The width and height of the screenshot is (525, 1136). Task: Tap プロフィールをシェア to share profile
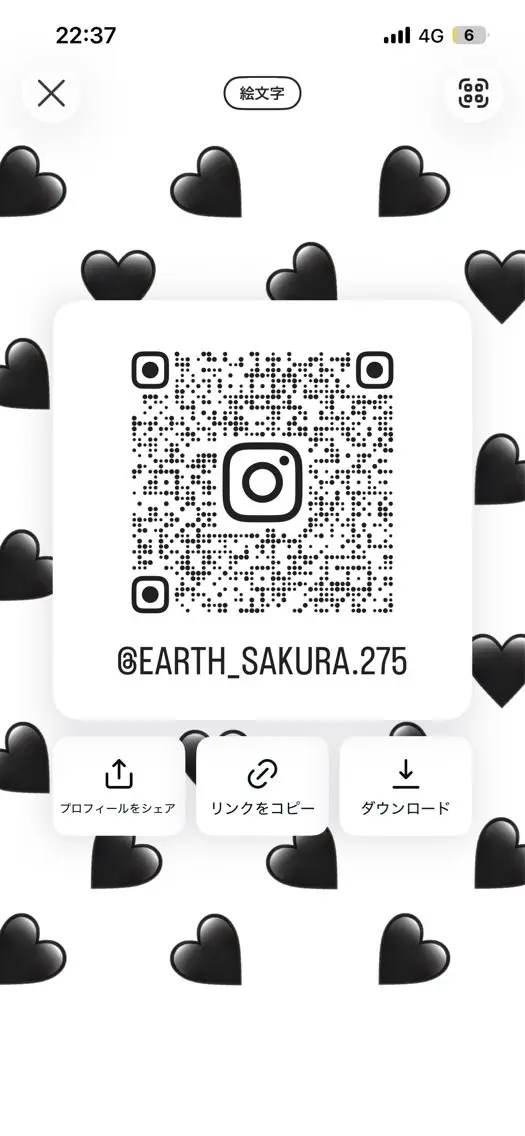point(119,786)
